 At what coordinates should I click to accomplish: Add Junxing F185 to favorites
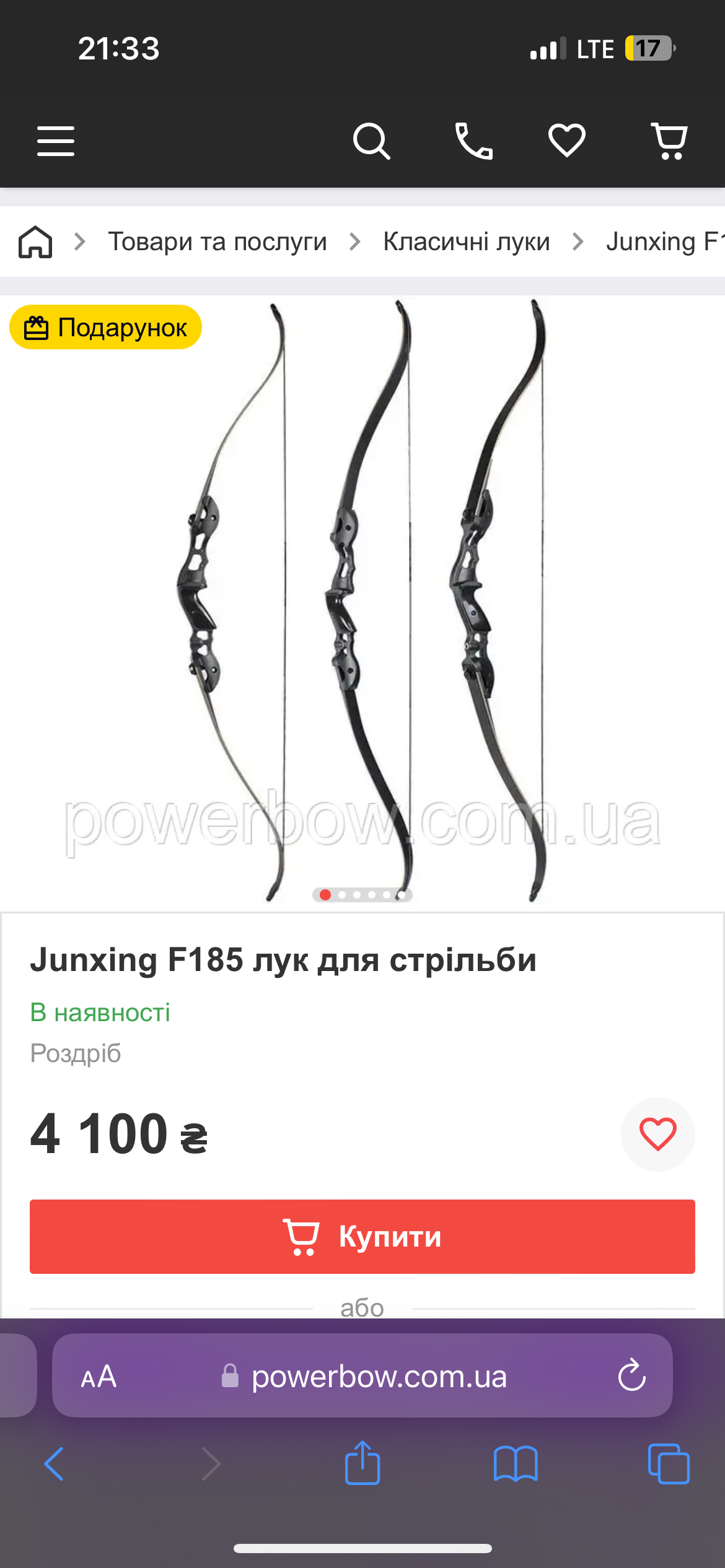[657, 1135]
